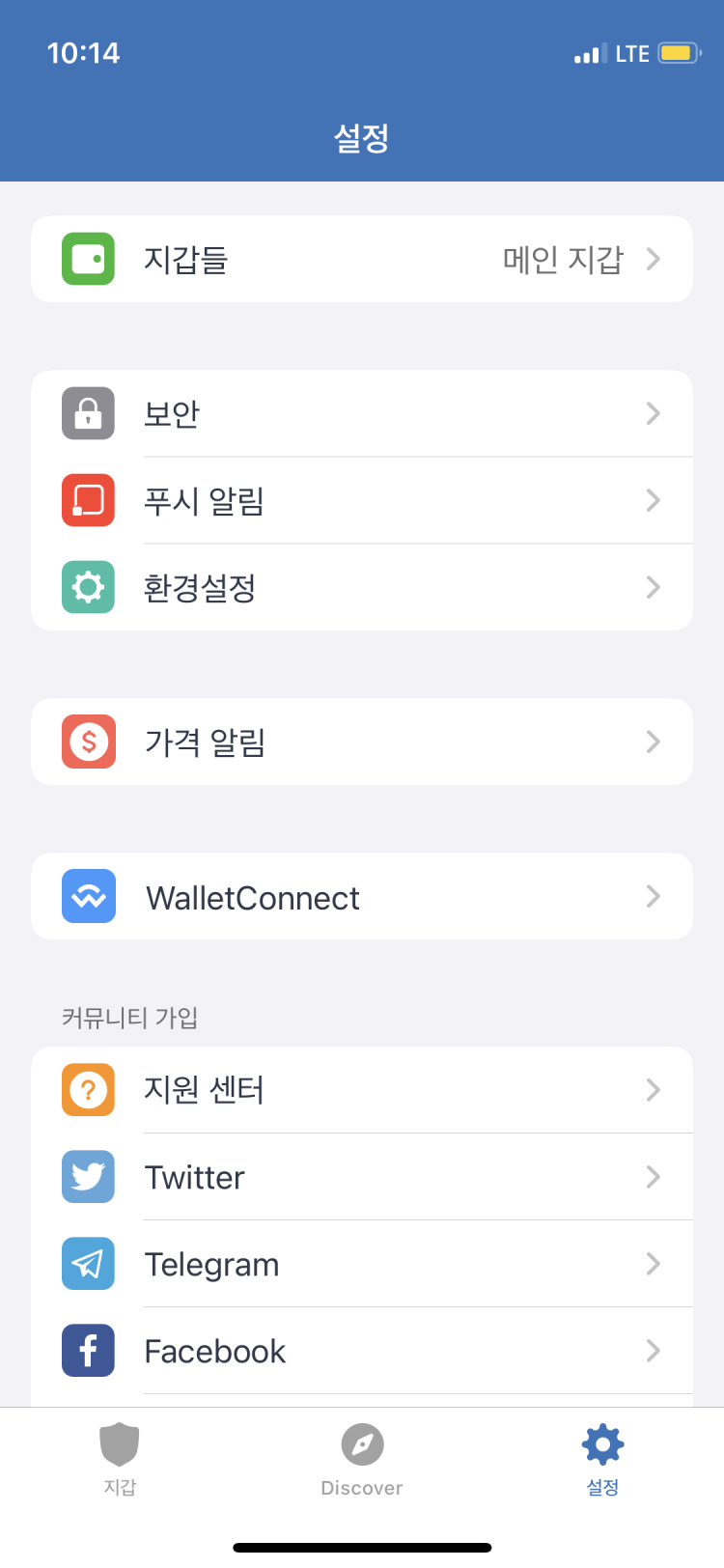Viewport: 724px width, 1568px height.
Task: Select the 설정 tab
Action: (x=602, y=1459)
